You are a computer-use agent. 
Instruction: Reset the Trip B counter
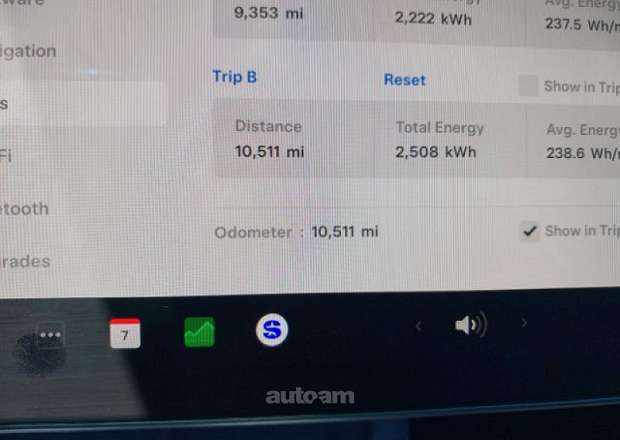(x=404, y=80)
